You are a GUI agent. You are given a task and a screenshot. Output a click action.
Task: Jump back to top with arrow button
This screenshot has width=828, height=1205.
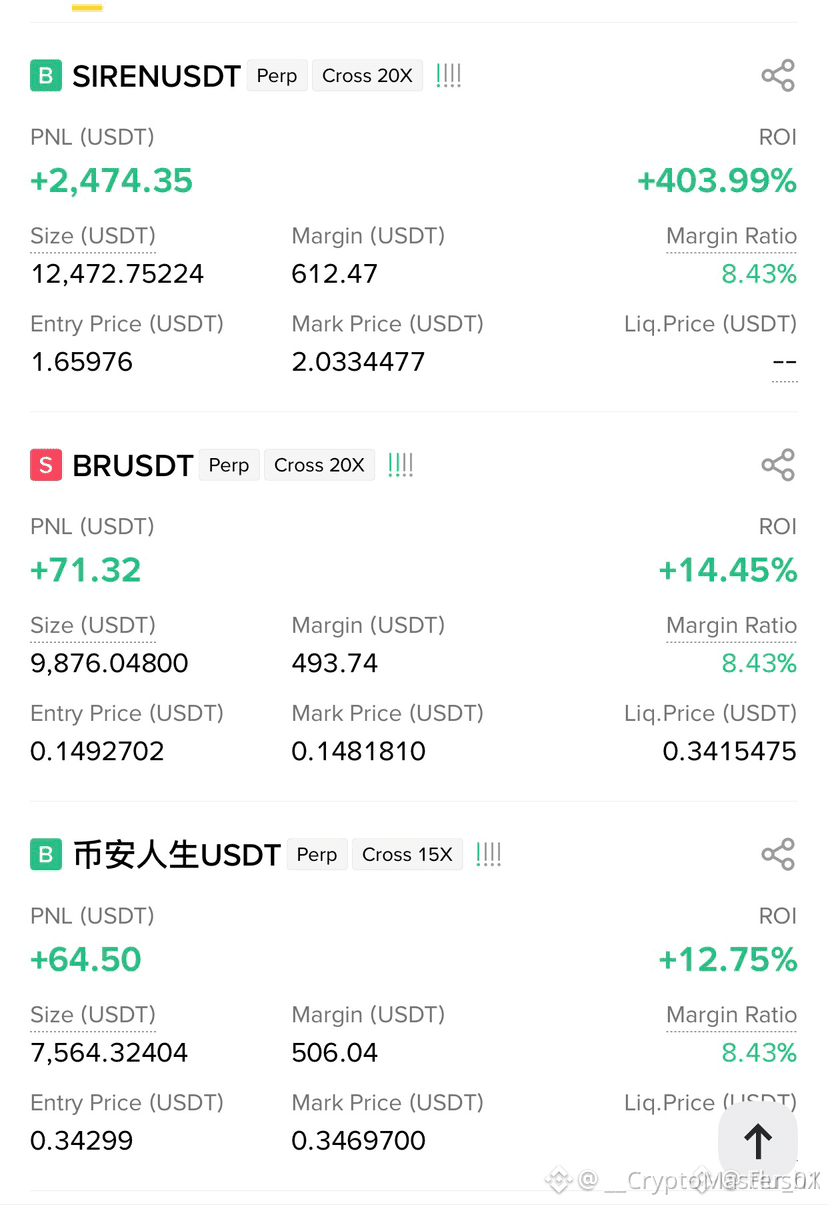(758, 1140)
